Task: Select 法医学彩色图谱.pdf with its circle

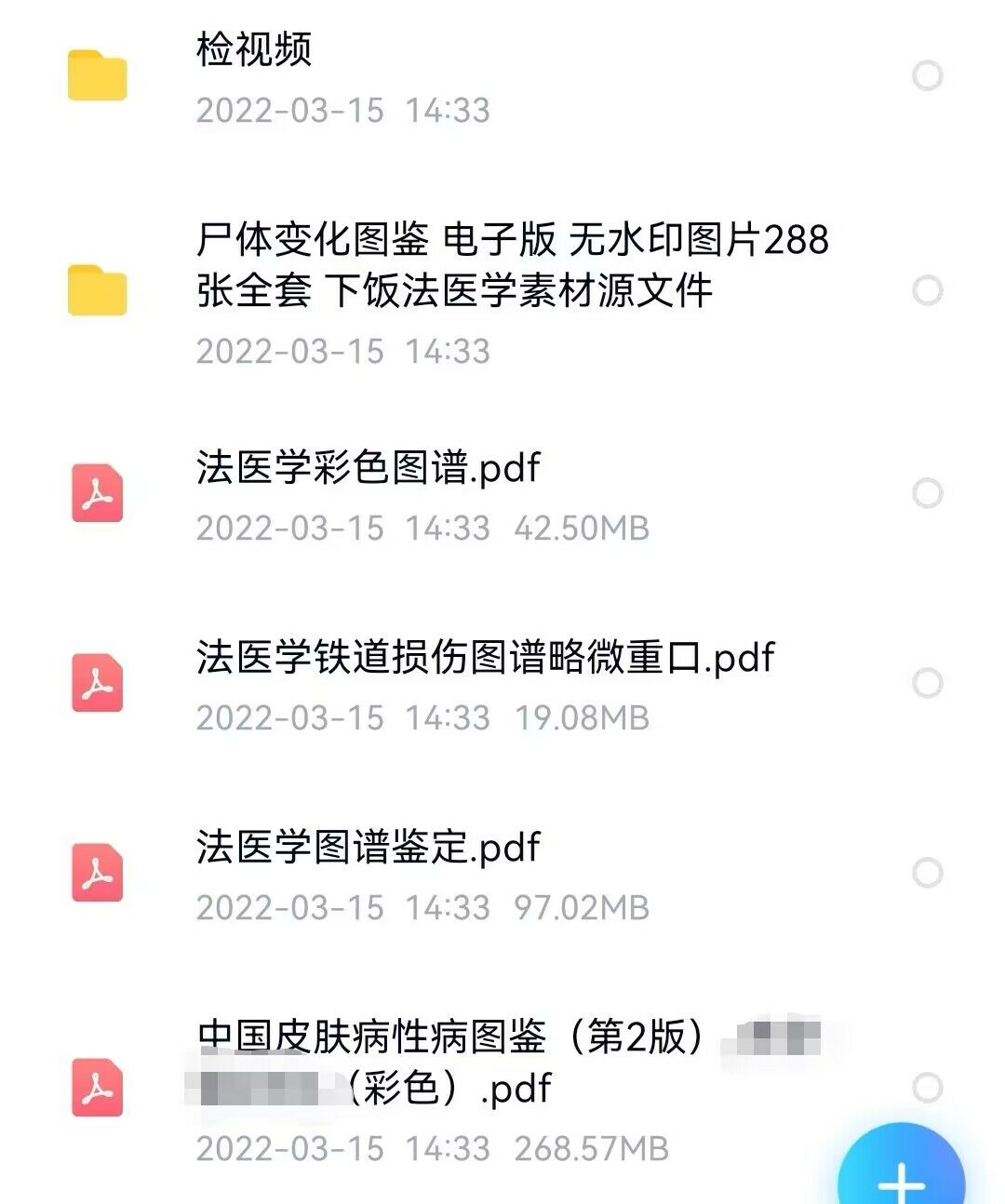Action: coord(927,493)
